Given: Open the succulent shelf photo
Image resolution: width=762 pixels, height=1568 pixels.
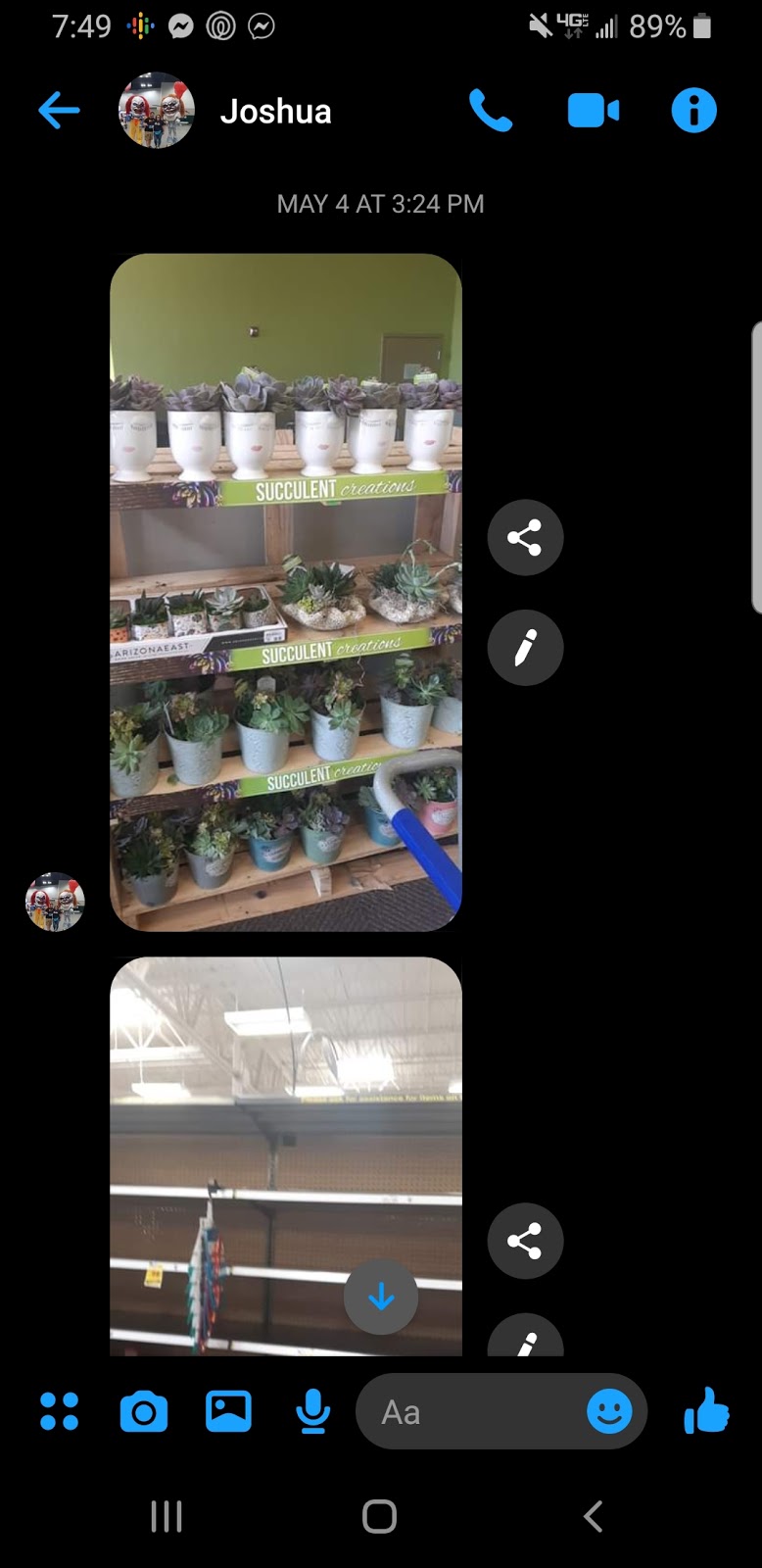Looking at the screenshot, I should coord(285,592).
